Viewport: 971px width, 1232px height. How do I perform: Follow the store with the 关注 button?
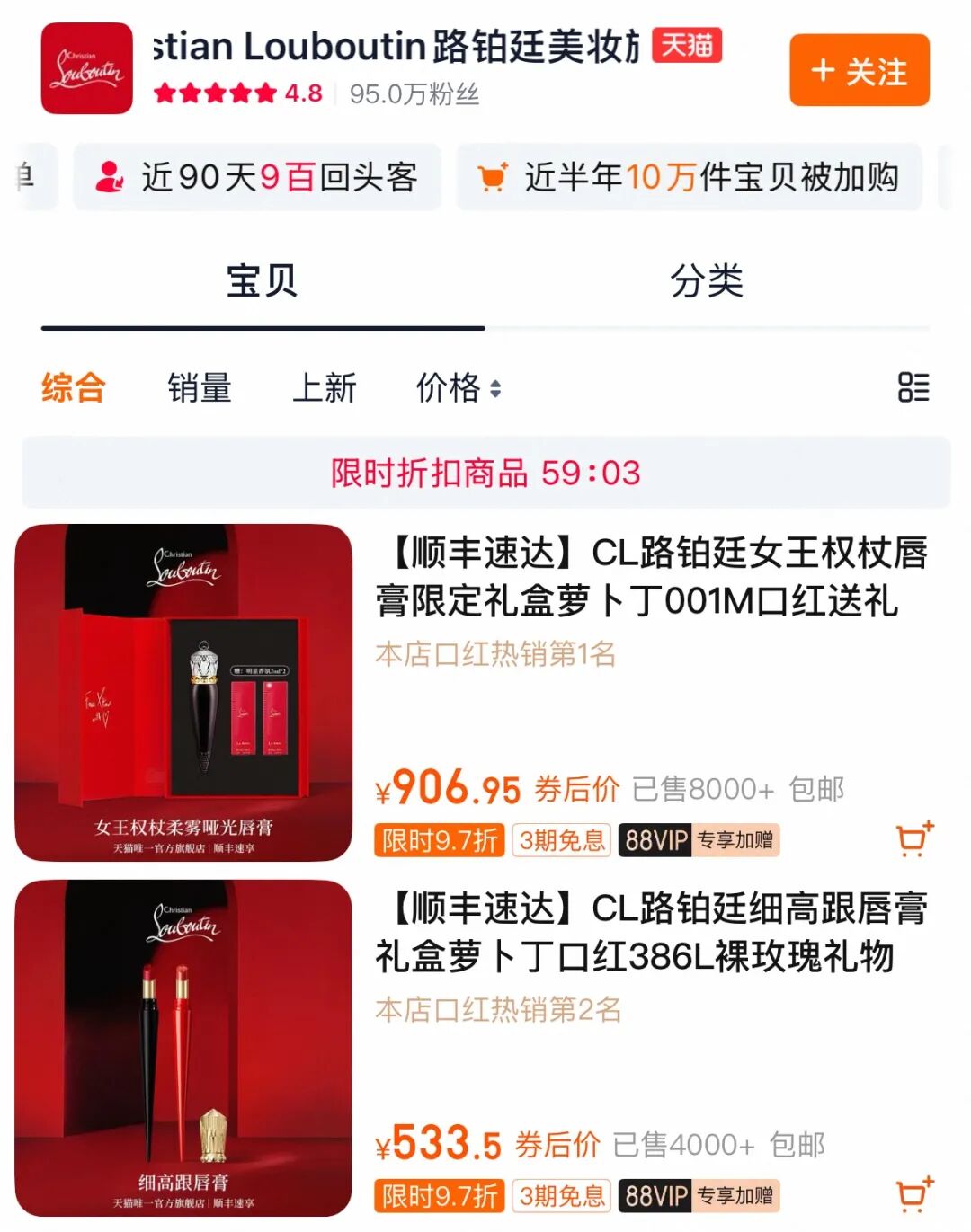[859, 70]
